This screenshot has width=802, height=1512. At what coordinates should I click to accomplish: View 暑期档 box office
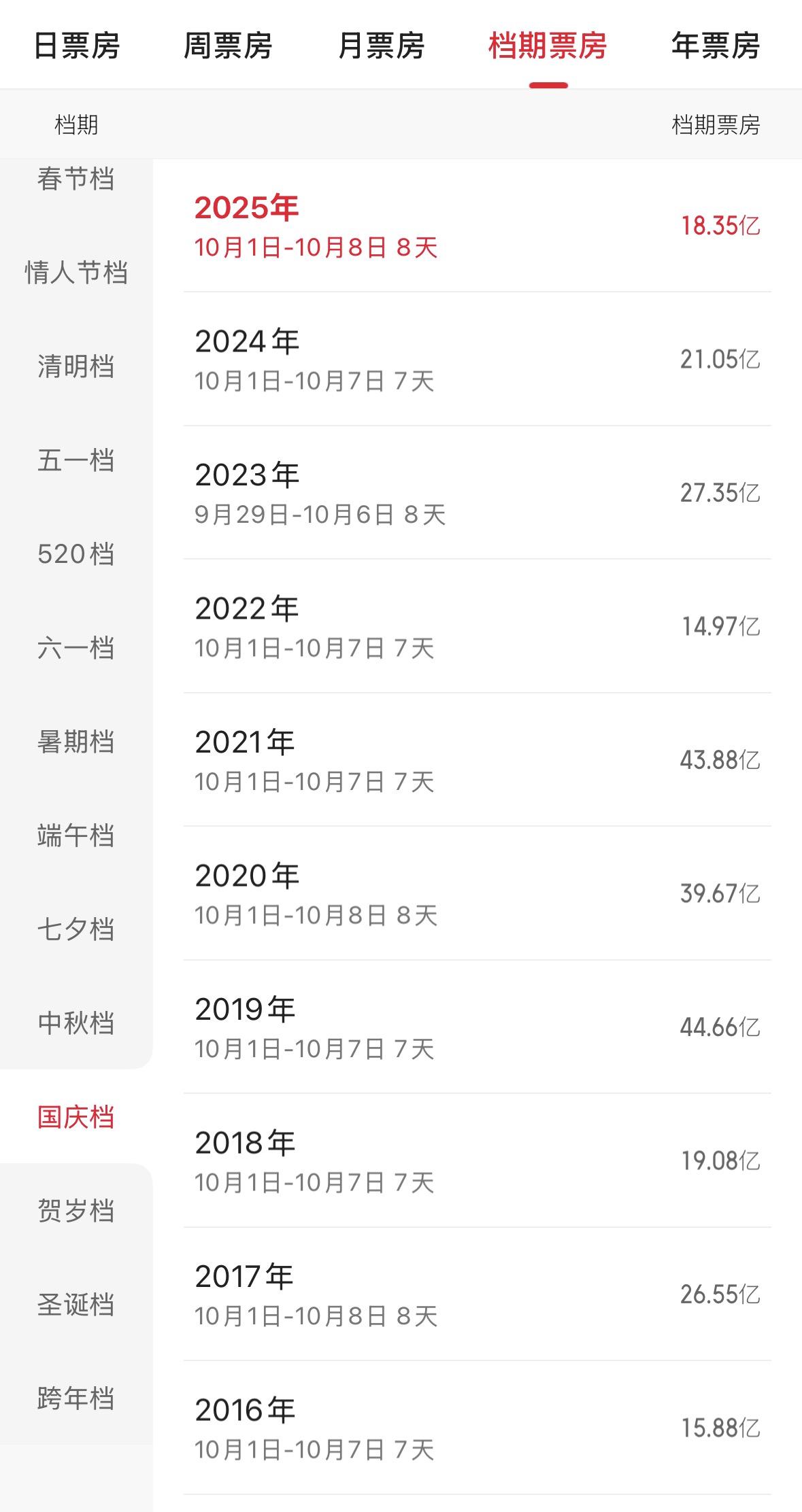(76, 742)
